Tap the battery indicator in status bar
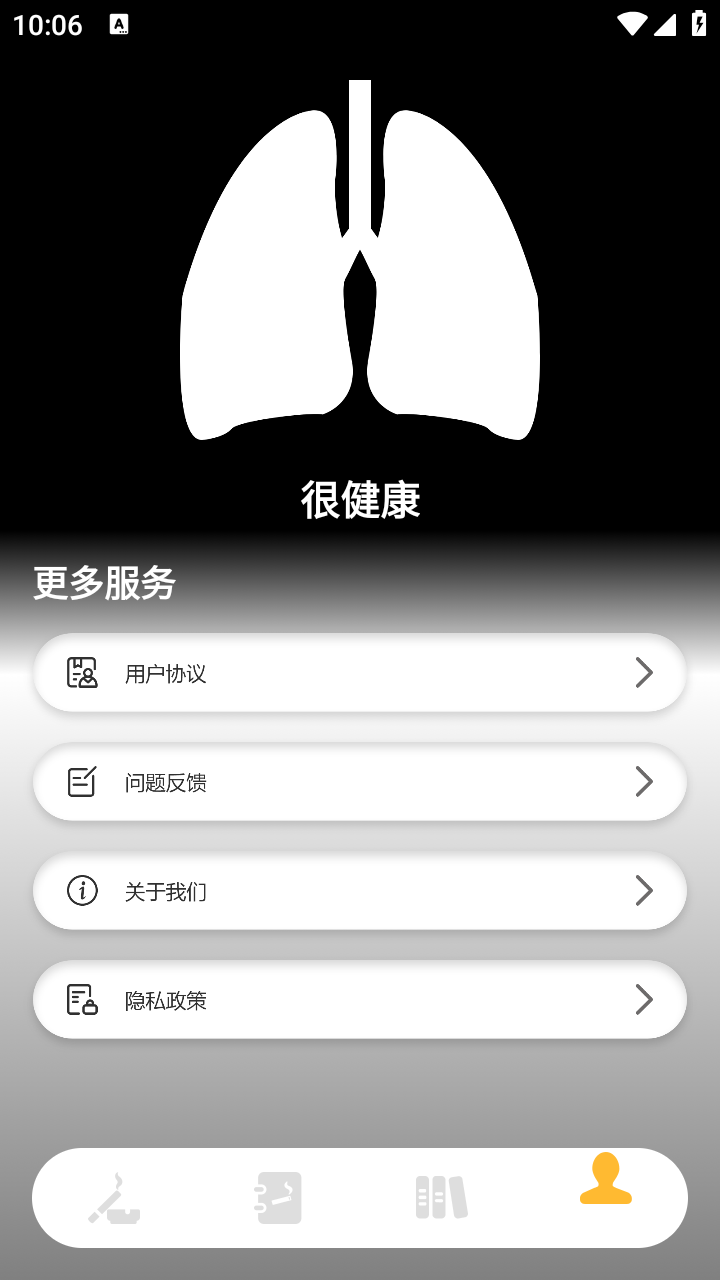The height and width of the screenshot is (1280, 720). pyautogui.click(x=697, y=25)
